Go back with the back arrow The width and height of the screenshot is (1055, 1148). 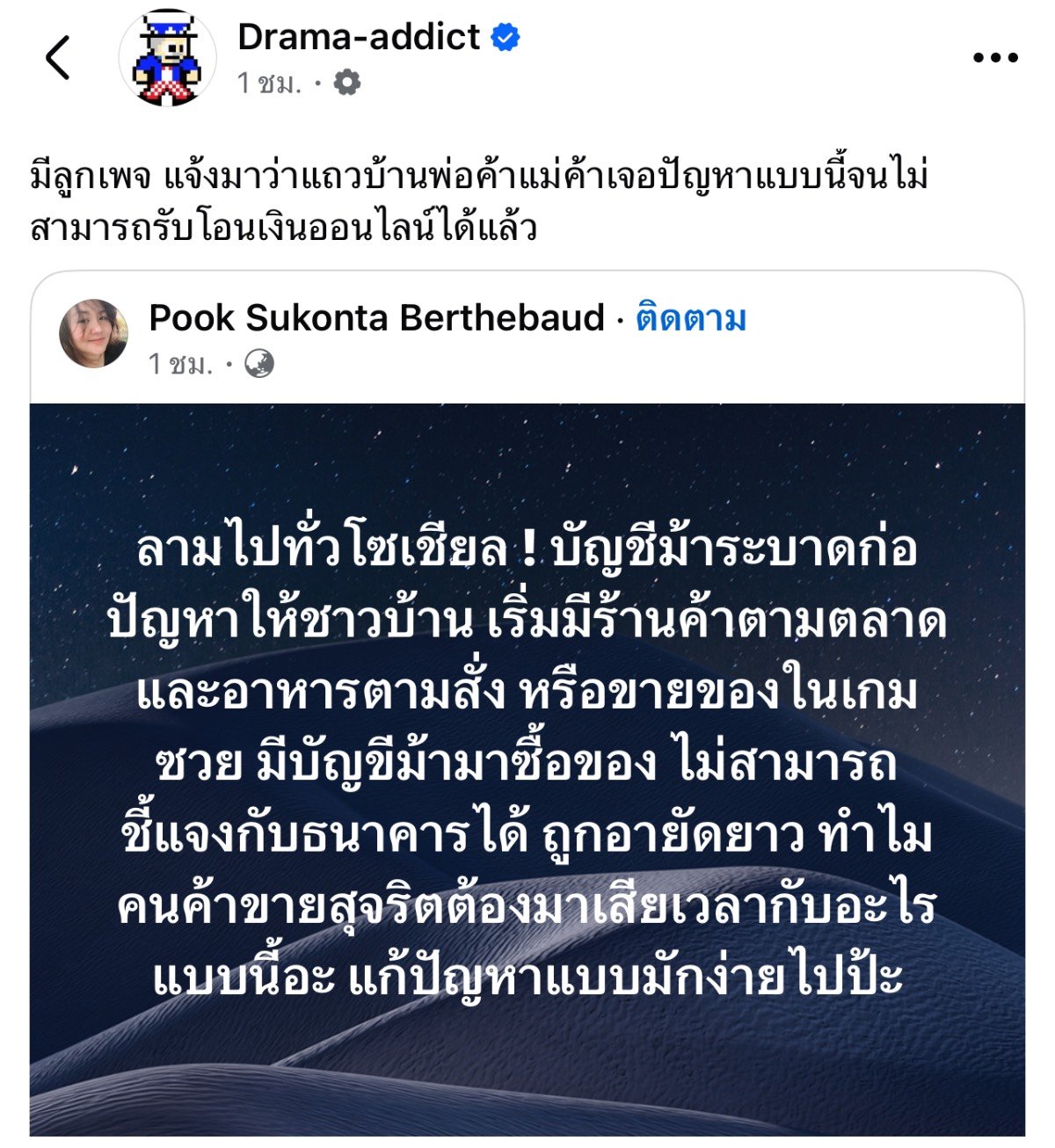(58, 58)
